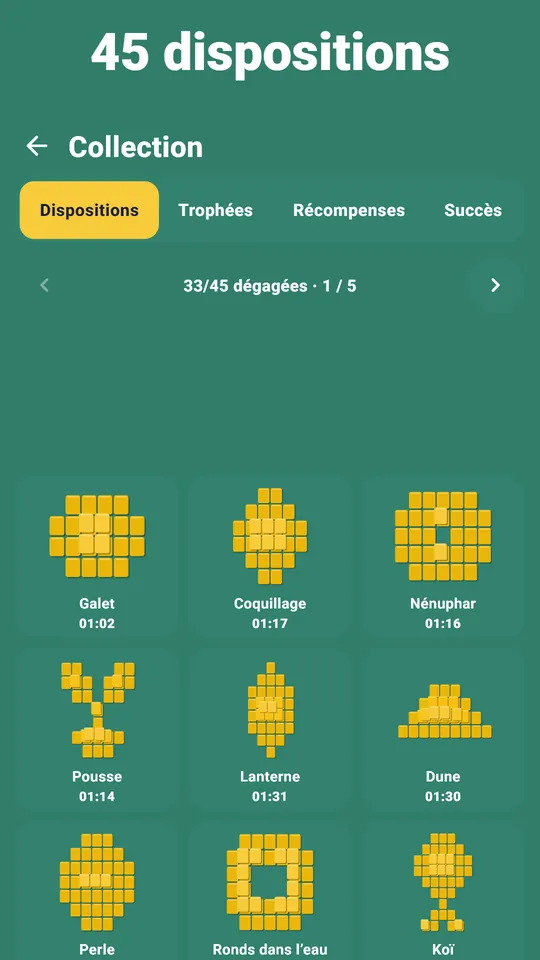Switch to the Trophées tab
540x960 pixels.
point(216,210)
